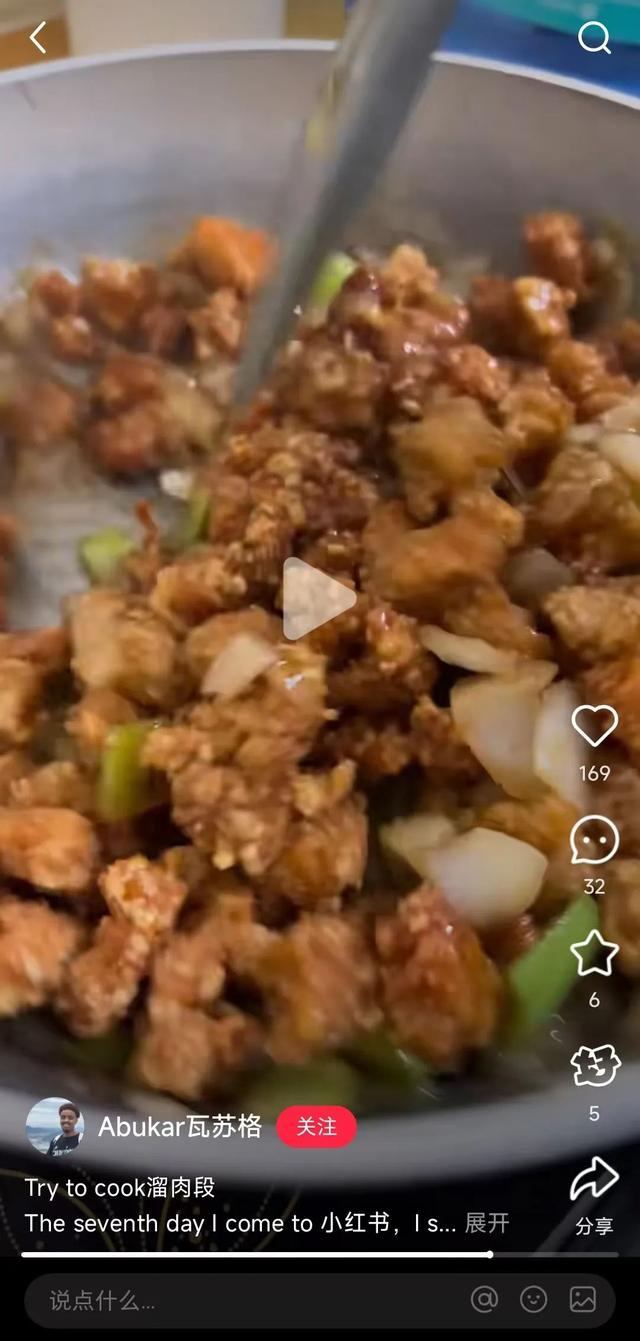Follow Abukar瓦苏格 with the 关注 button
Image resolution: width=640 pixels, height=1341 pixels.
pos(316,1127)
